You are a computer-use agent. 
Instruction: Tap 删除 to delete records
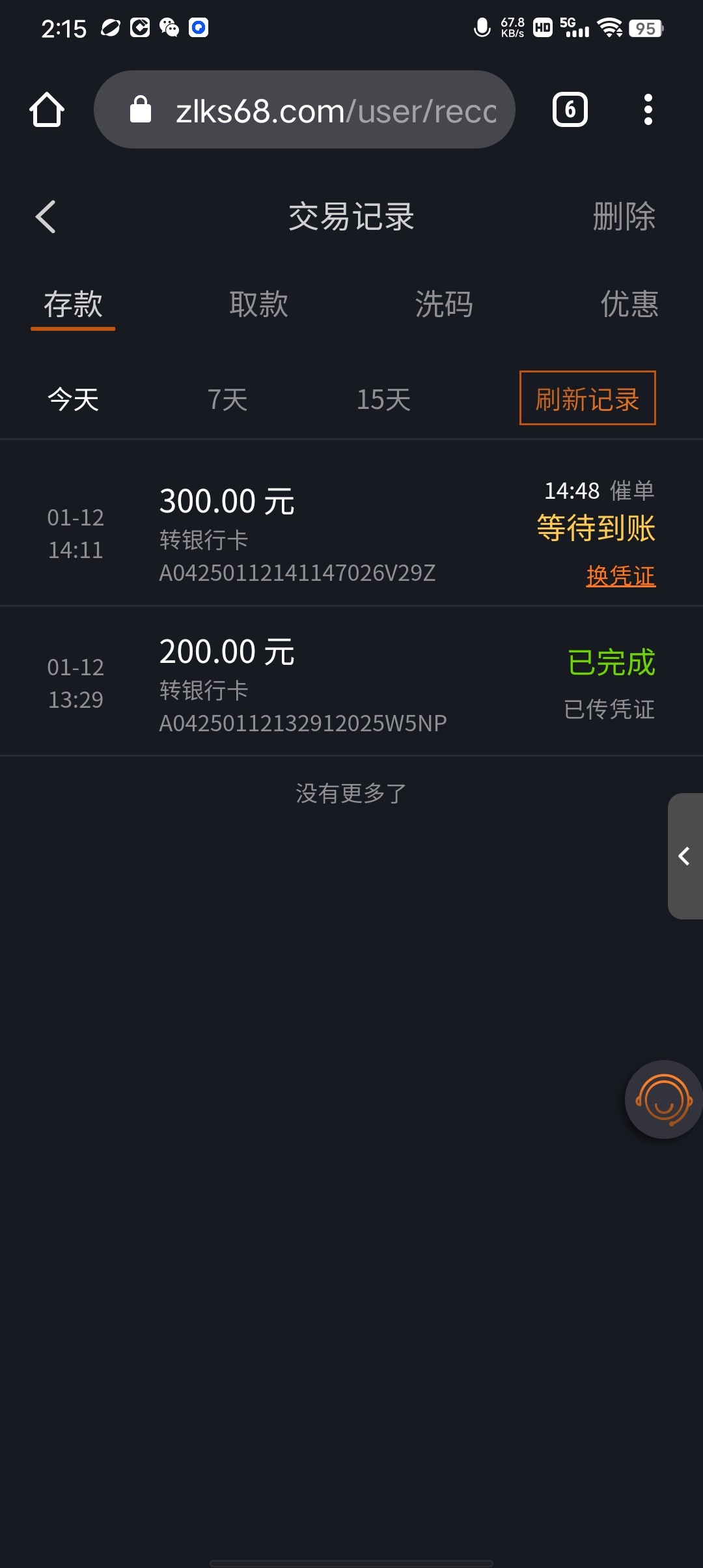(624, 217)
